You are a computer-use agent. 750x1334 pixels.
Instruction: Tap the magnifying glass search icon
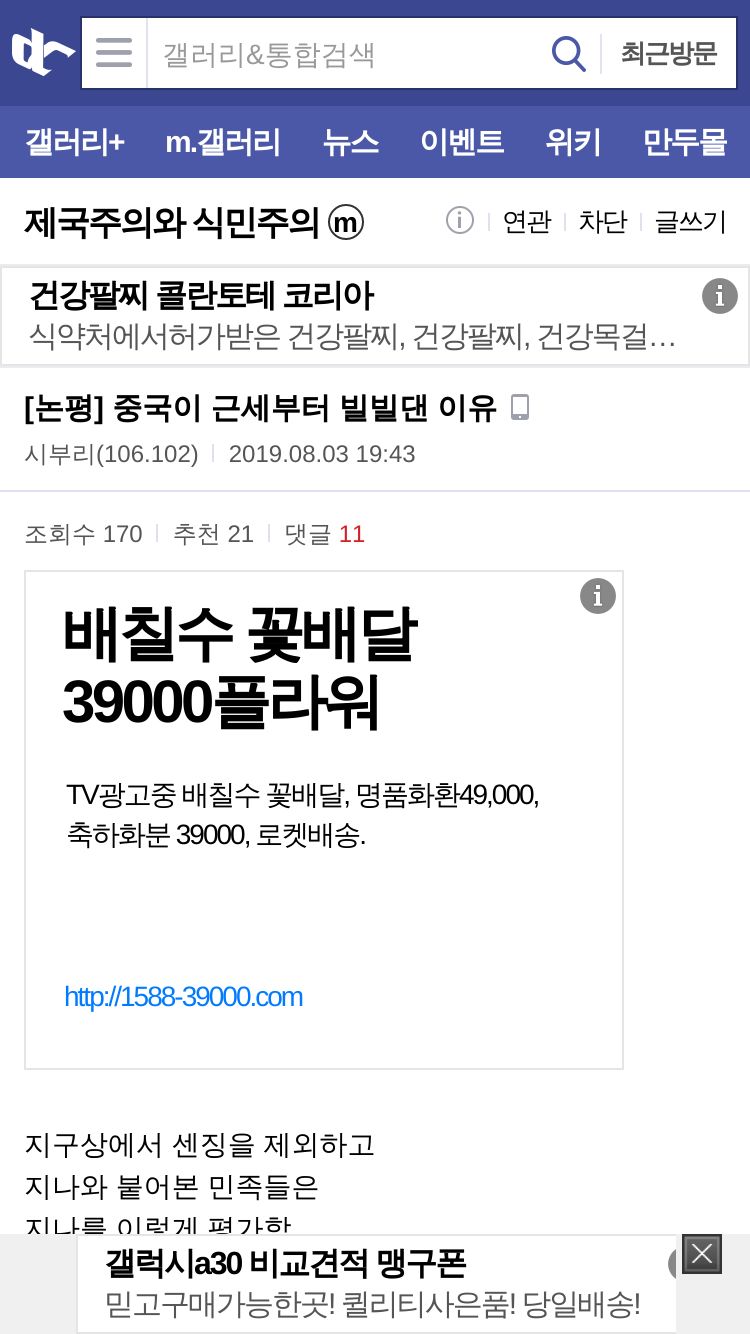[x=568, y=53]
